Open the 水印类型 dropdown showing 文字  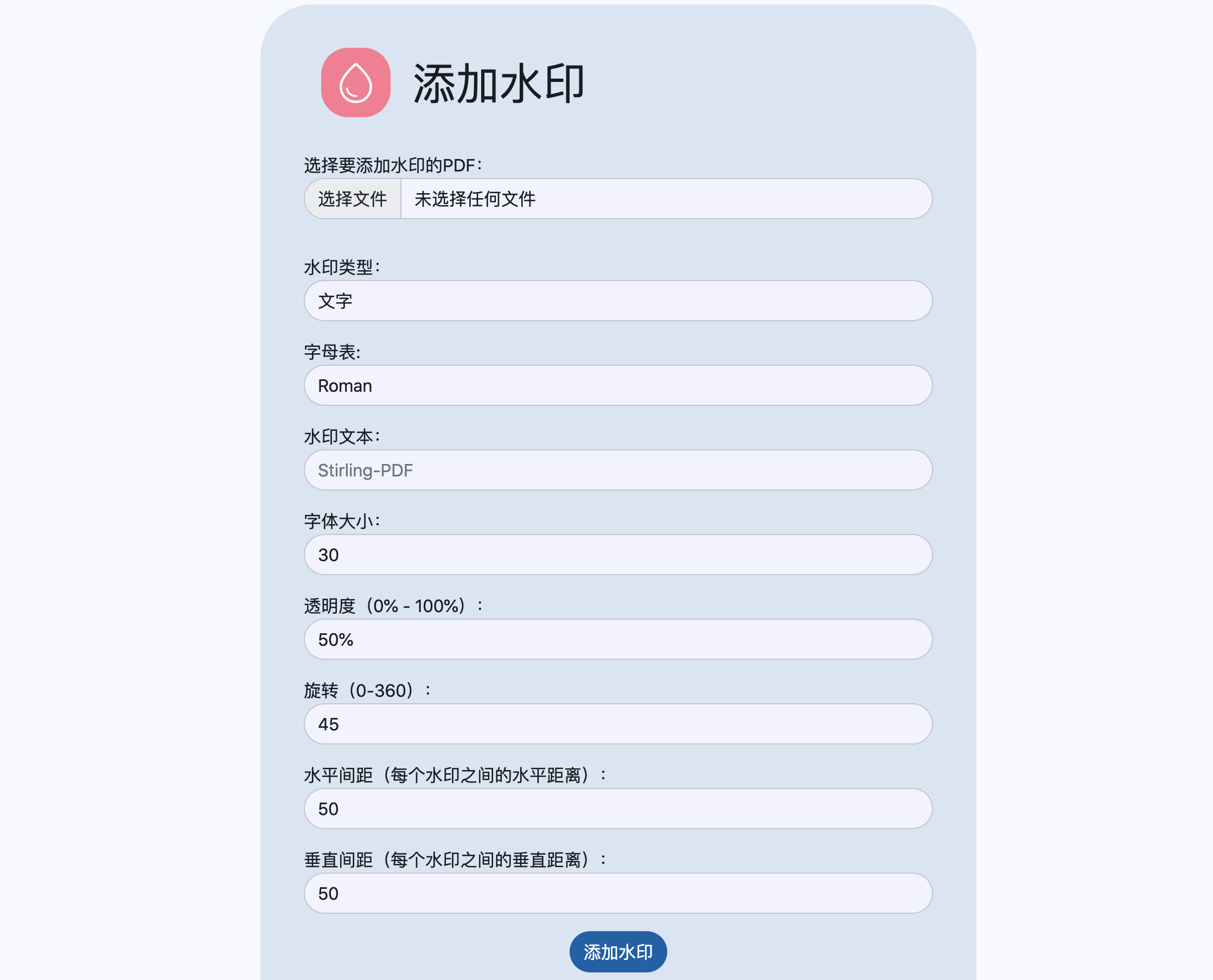[x=617, y=301]
